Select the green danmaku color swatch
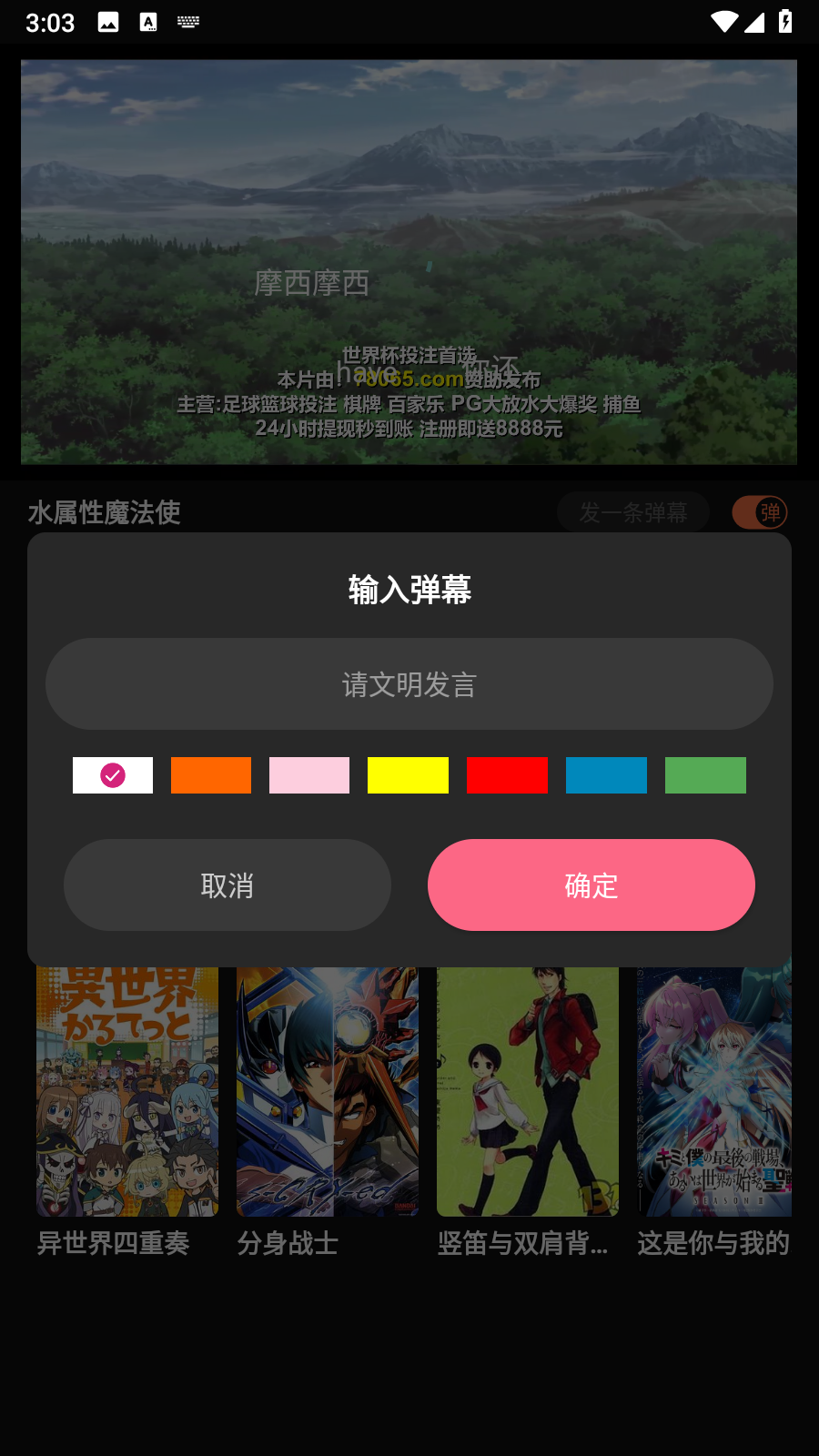 click(x=705, y=775)
